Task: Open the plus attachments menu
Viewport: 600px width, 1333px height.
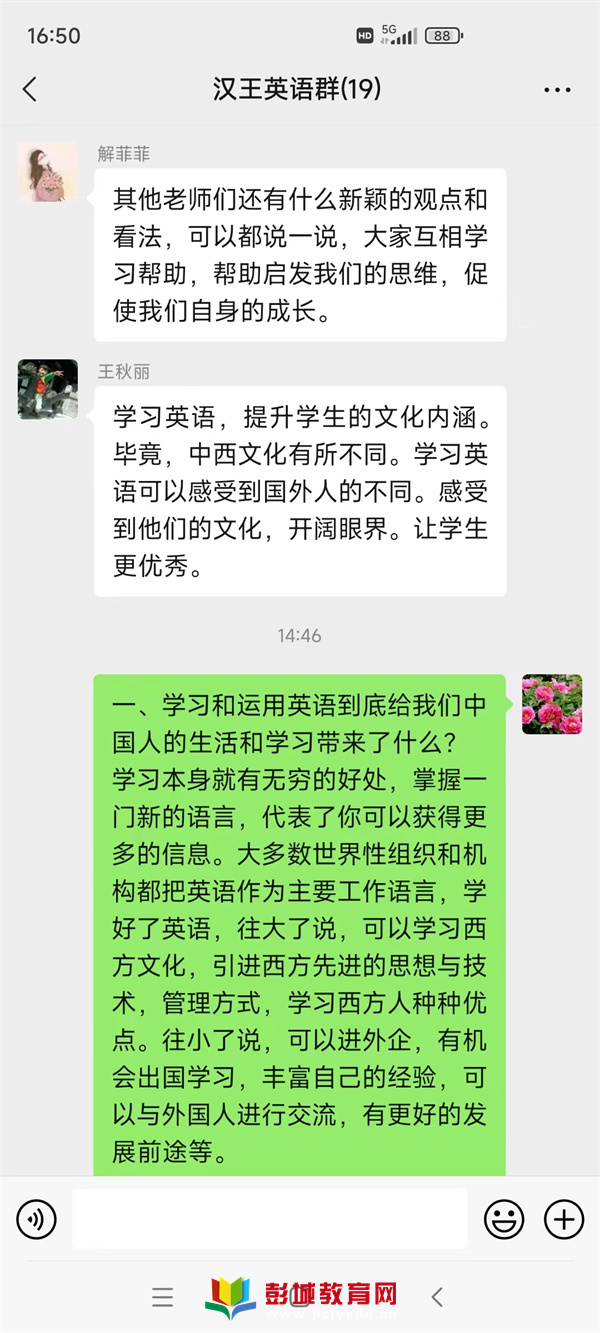Action: [x=563, y=1219]
